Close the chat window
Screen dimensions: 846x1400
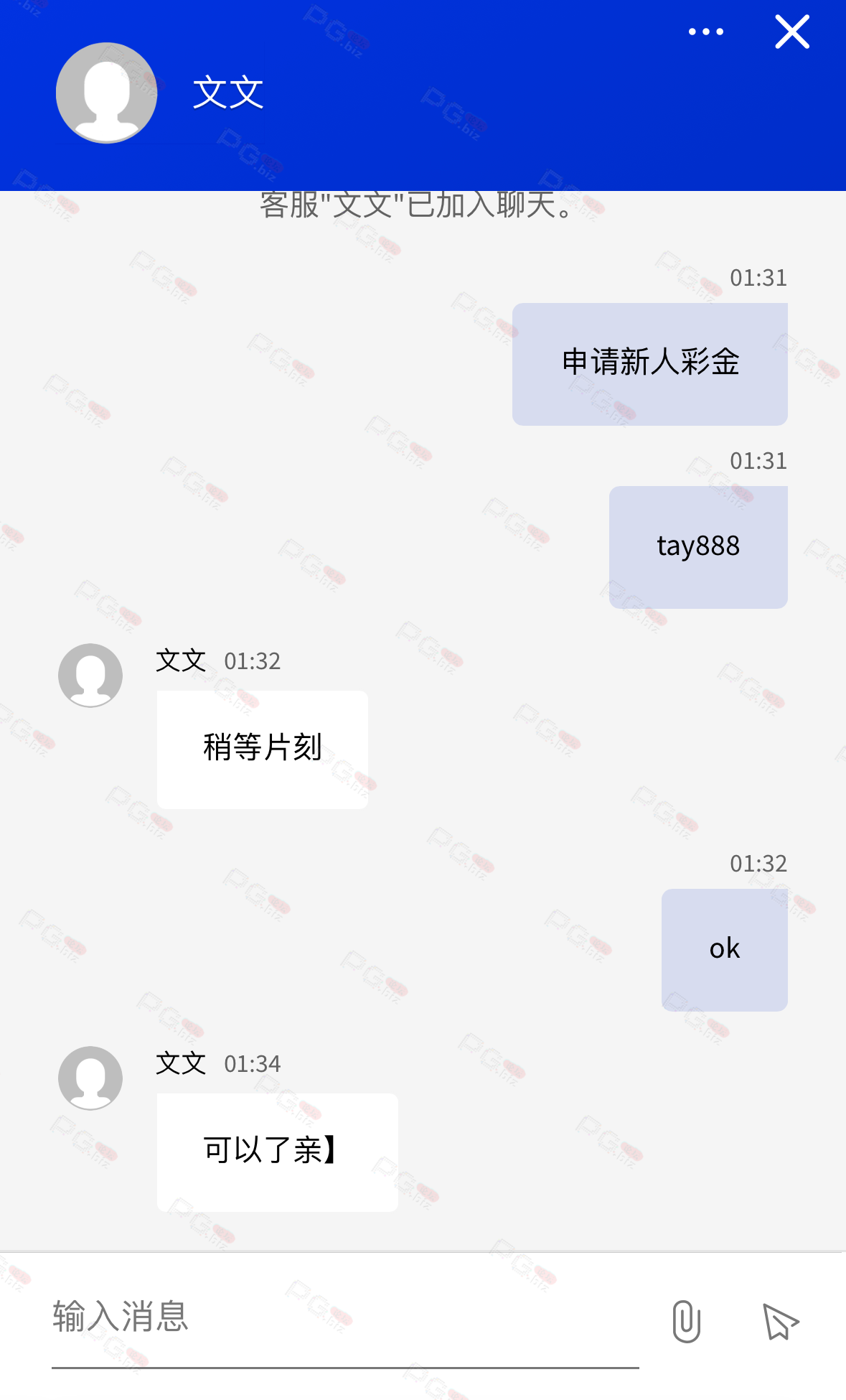click(x=792, y=32)
